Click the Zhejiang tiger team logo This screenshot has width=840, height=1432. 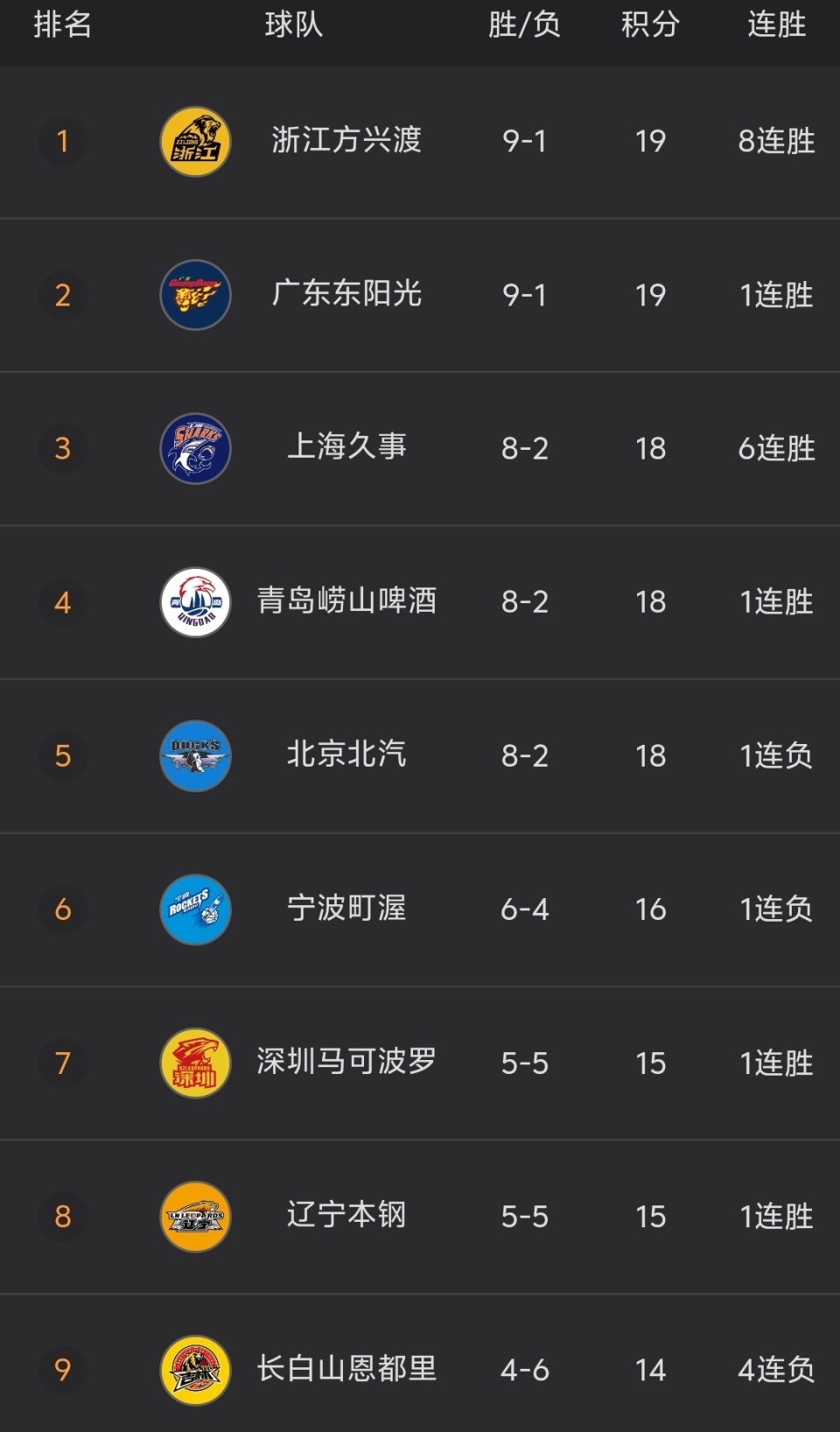click(x=194, y=141)
